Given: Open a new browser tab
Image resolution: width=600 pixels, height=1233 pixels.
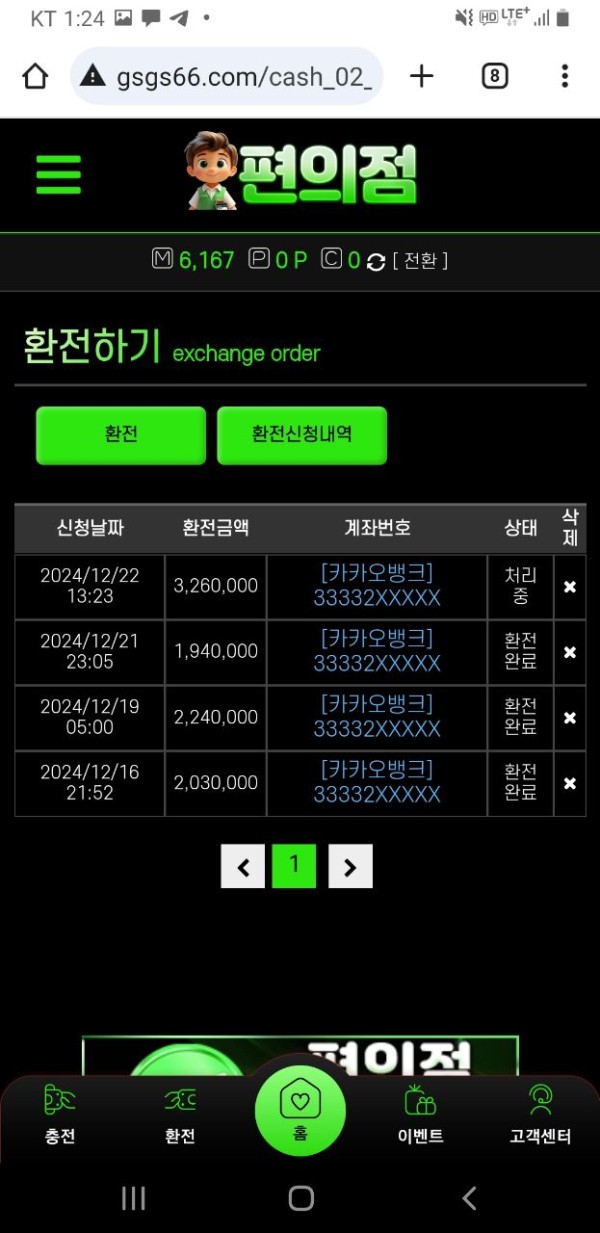Looking at the screenshot, I should [x=422, y=76].
